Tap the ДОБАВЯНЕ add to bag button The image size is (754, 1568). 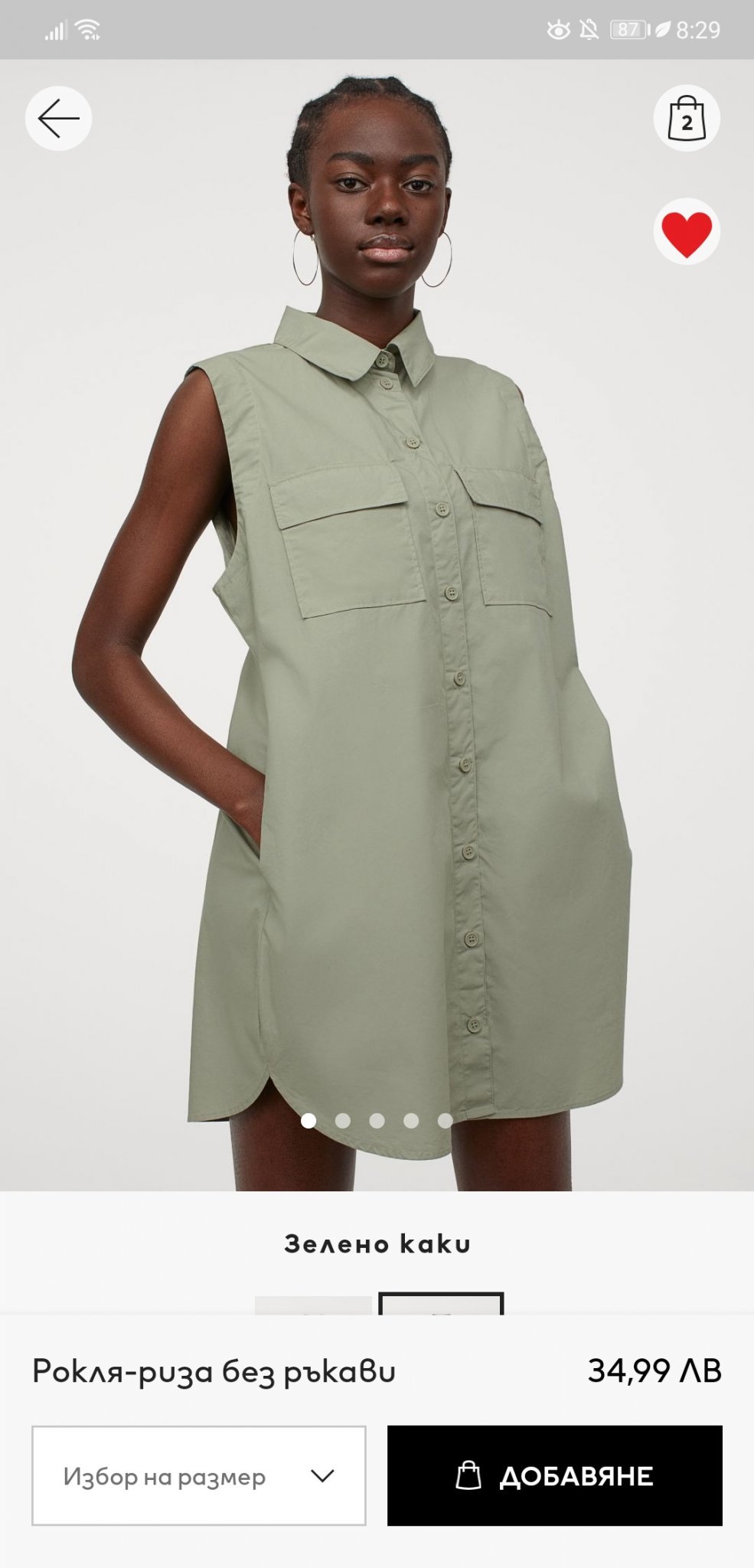(554, 1475)
